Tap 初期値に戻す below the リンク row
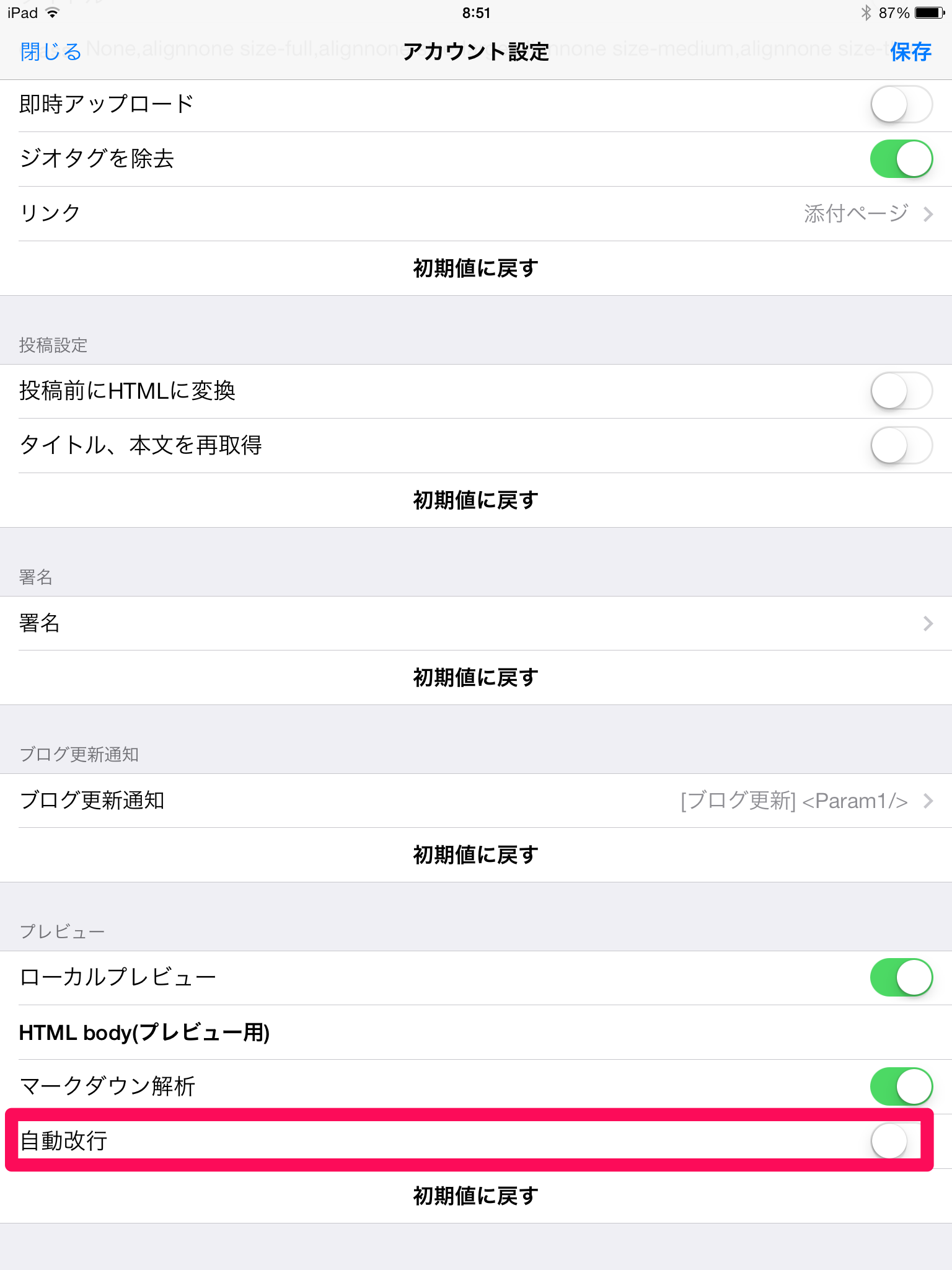The image size is (952, 1270). click(x=476, y=268)
